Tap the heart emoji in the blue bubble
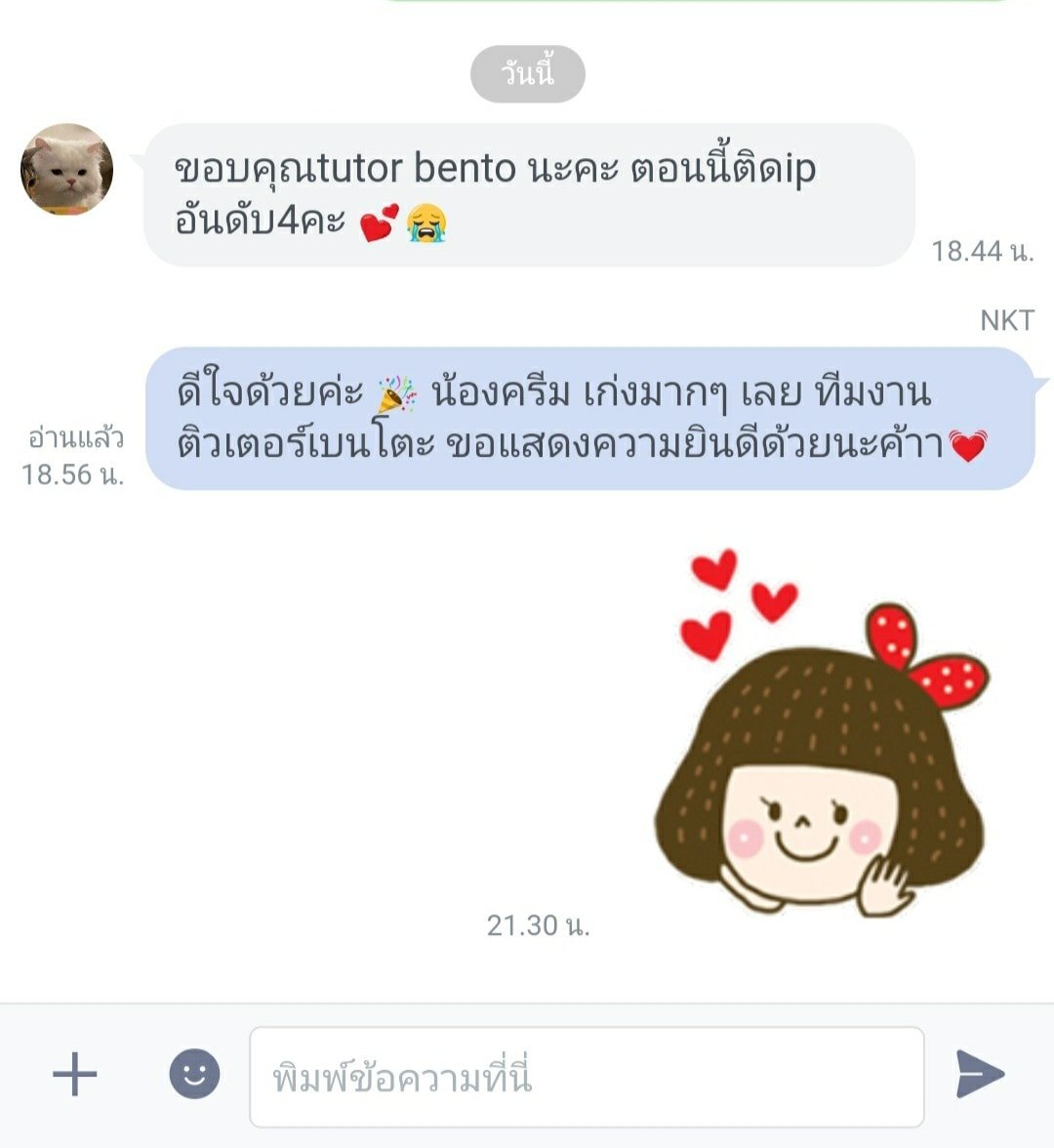 [966, 449]
